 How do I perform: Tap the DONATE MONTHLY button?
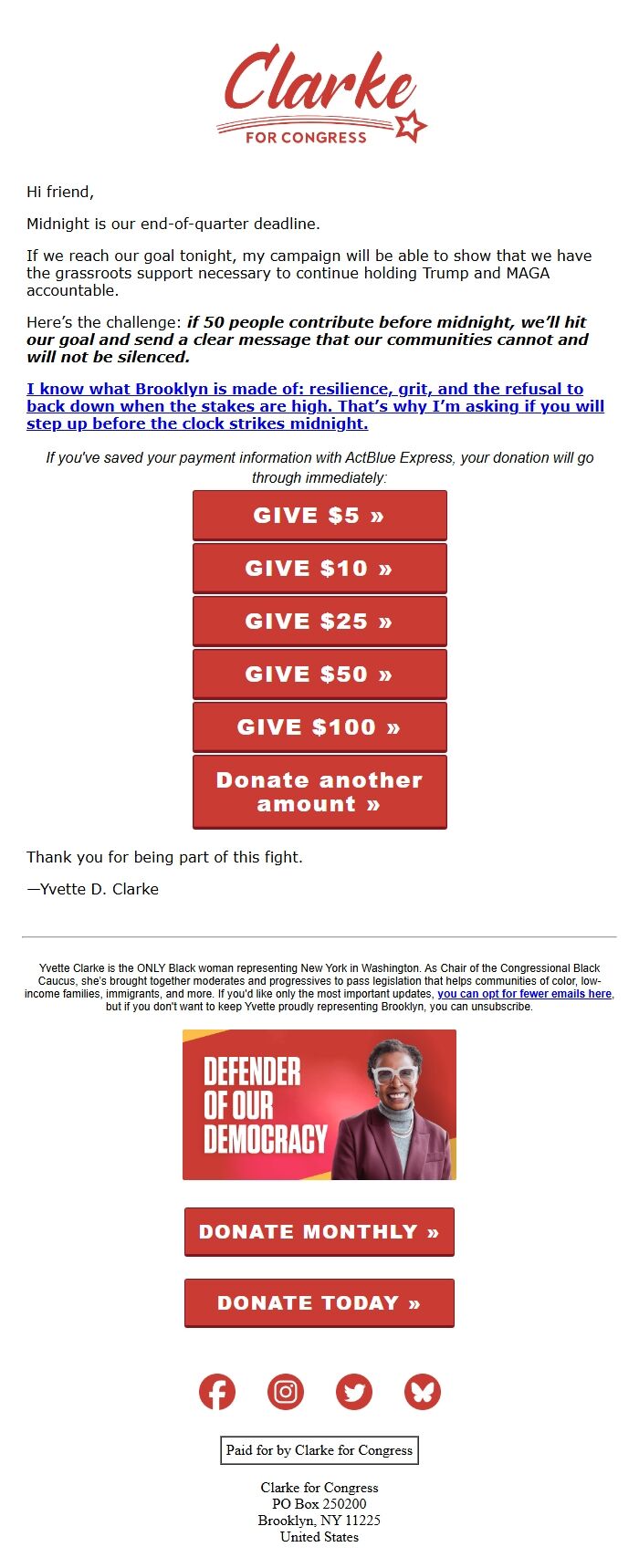click(319, 1232)
